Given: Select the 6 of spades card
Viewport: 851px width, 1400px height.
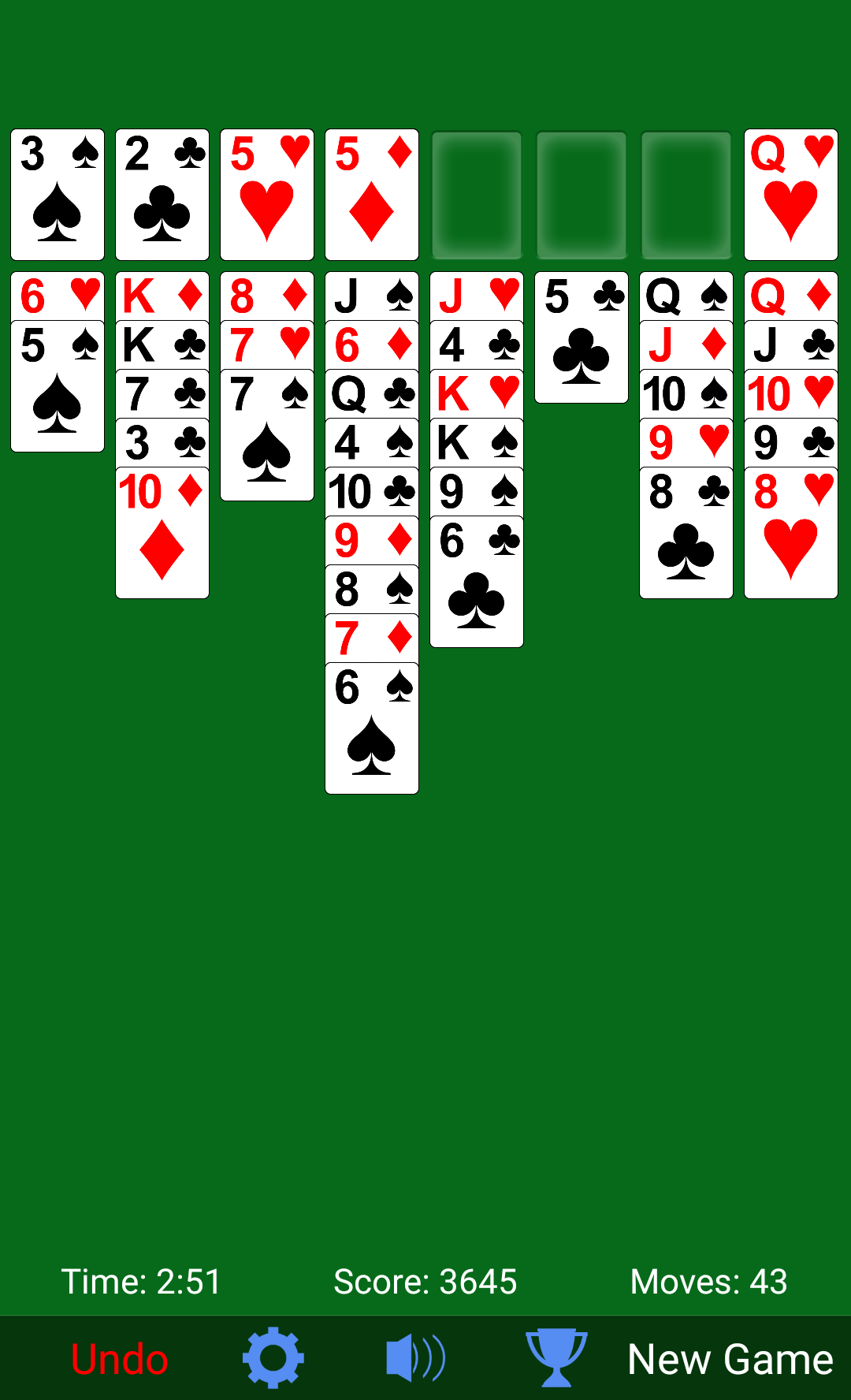Looking at the screenshot, I should 372,728.
